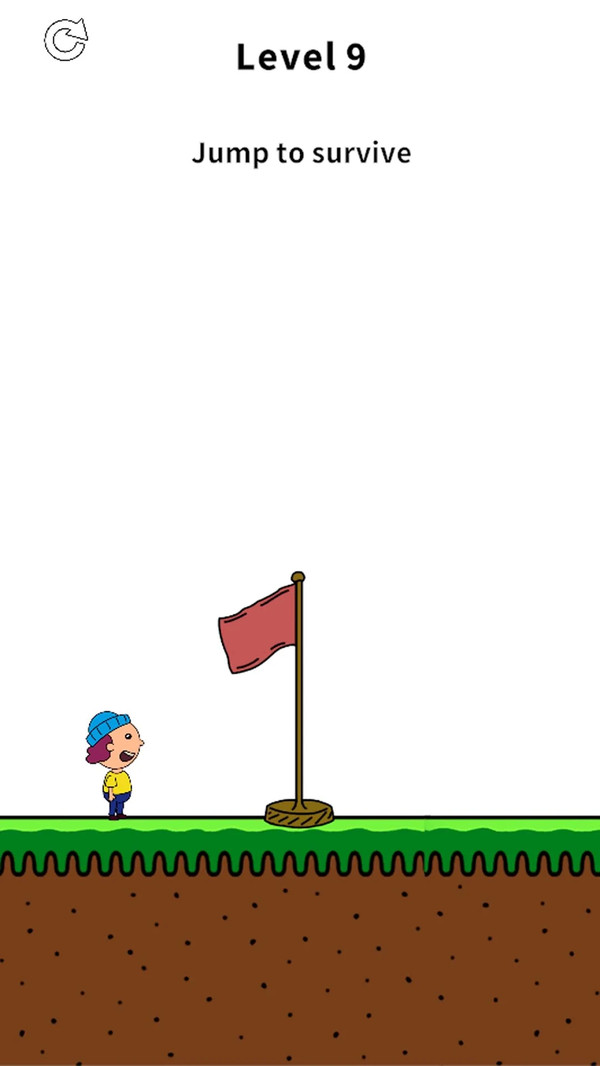This screenshot has height=1066, width=600.
Task: Tap the red flag on the pole
Action: pos(258,628)
